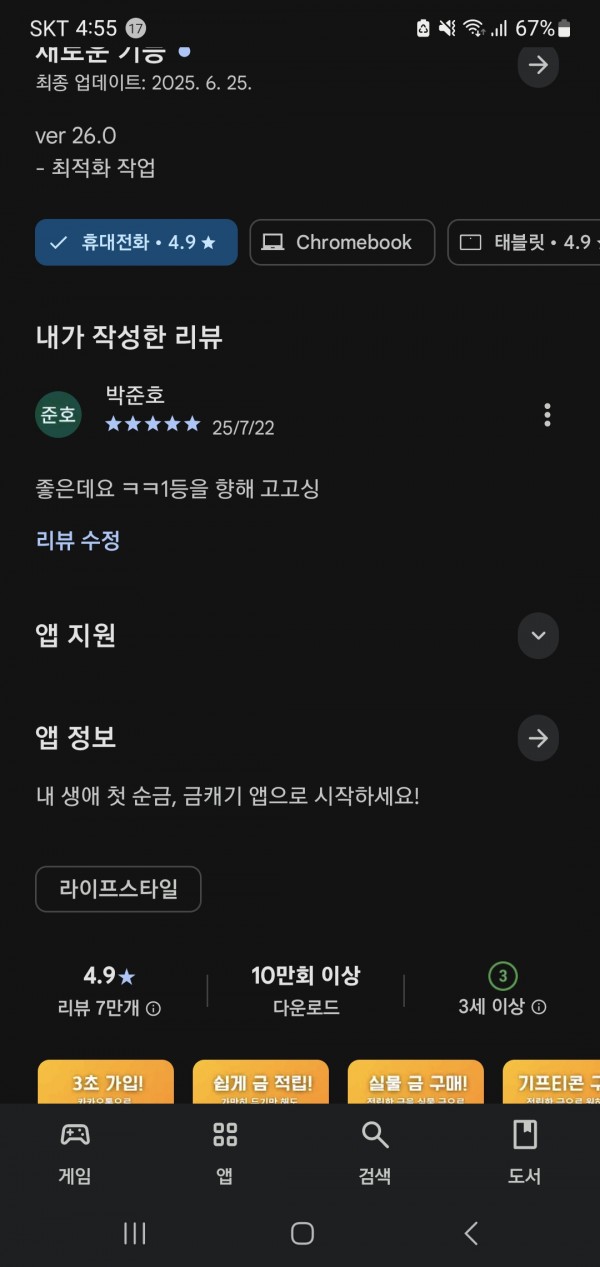Open the 실물 금 구매 screenshot
Image resolution: width=600 pixels, height=1267 pixels.
tap(416, 1082)
